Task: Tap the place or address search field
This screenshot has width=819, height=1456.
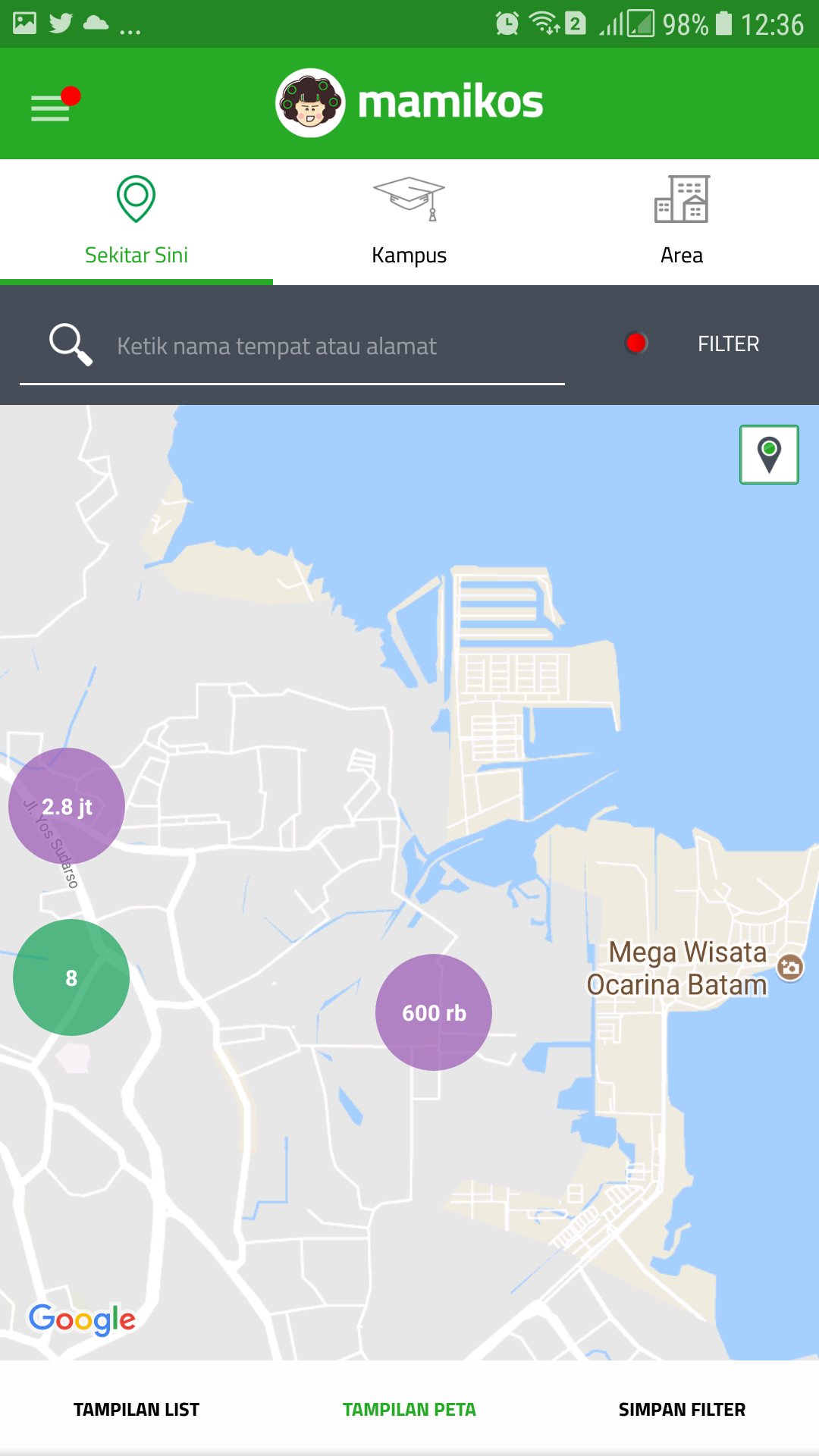Action: (303, 347)
